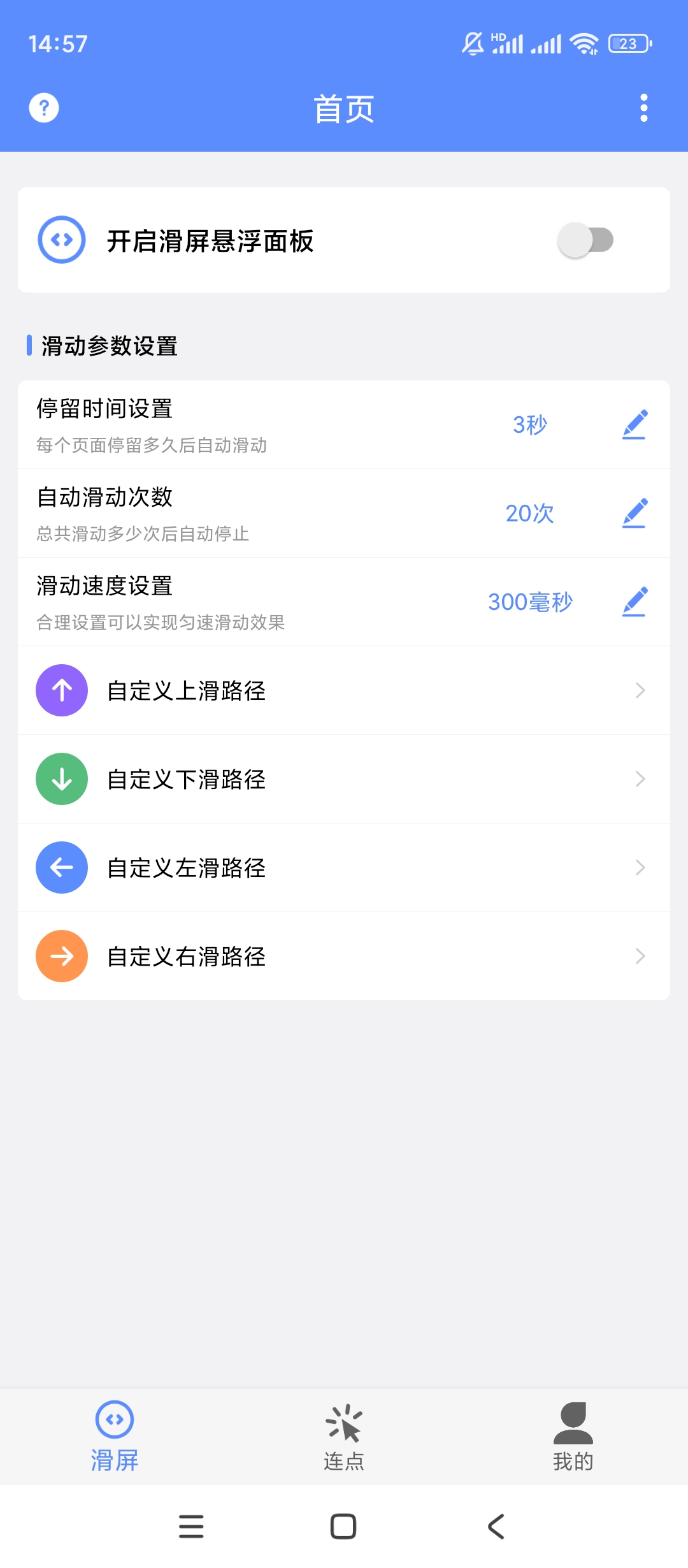688x1568 pixels.
Task: Select 自定义左滑路径 row
Action: tap(344, 867)
